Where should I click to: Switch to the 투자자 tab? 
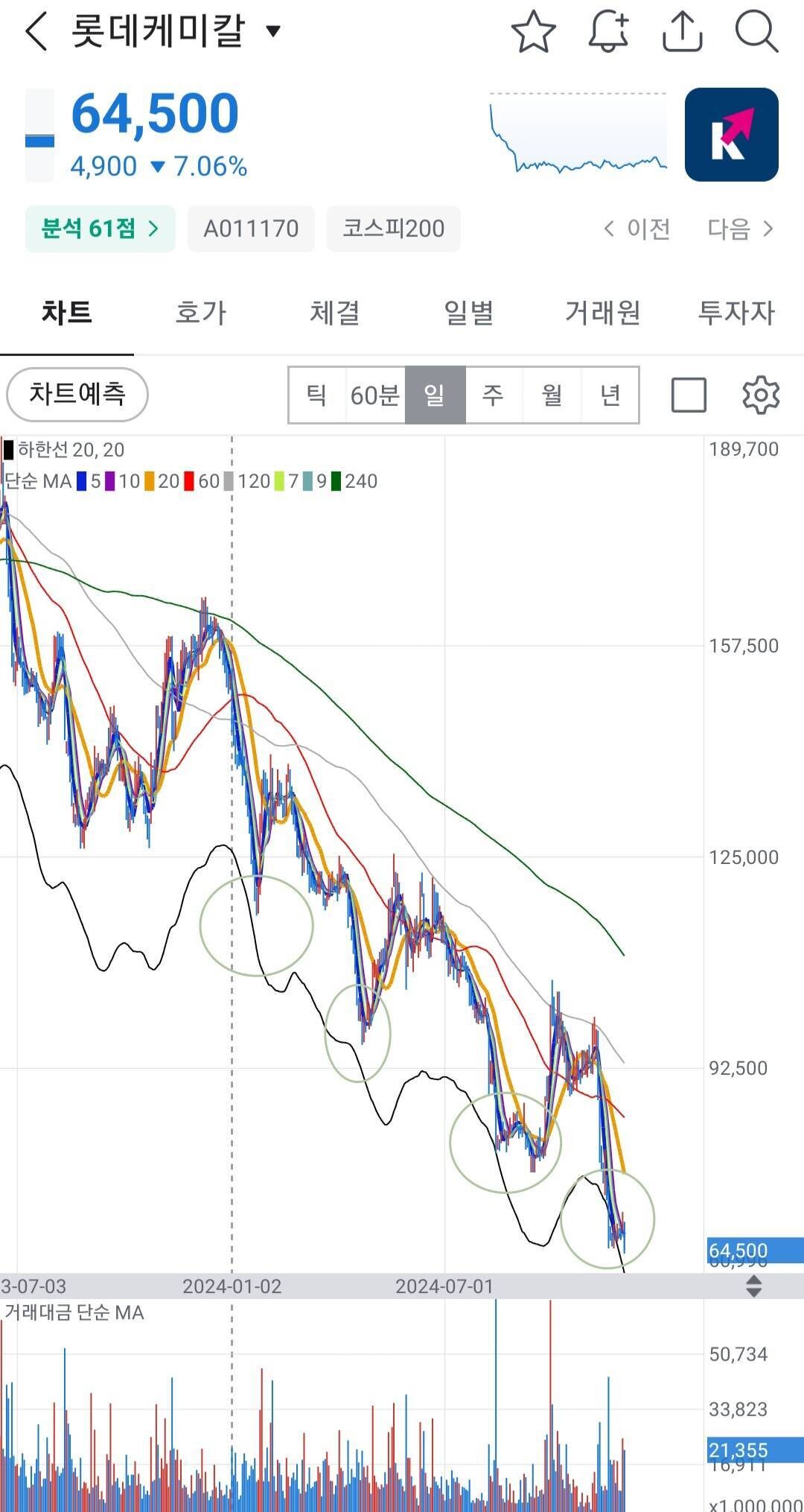tap(736, 312)
